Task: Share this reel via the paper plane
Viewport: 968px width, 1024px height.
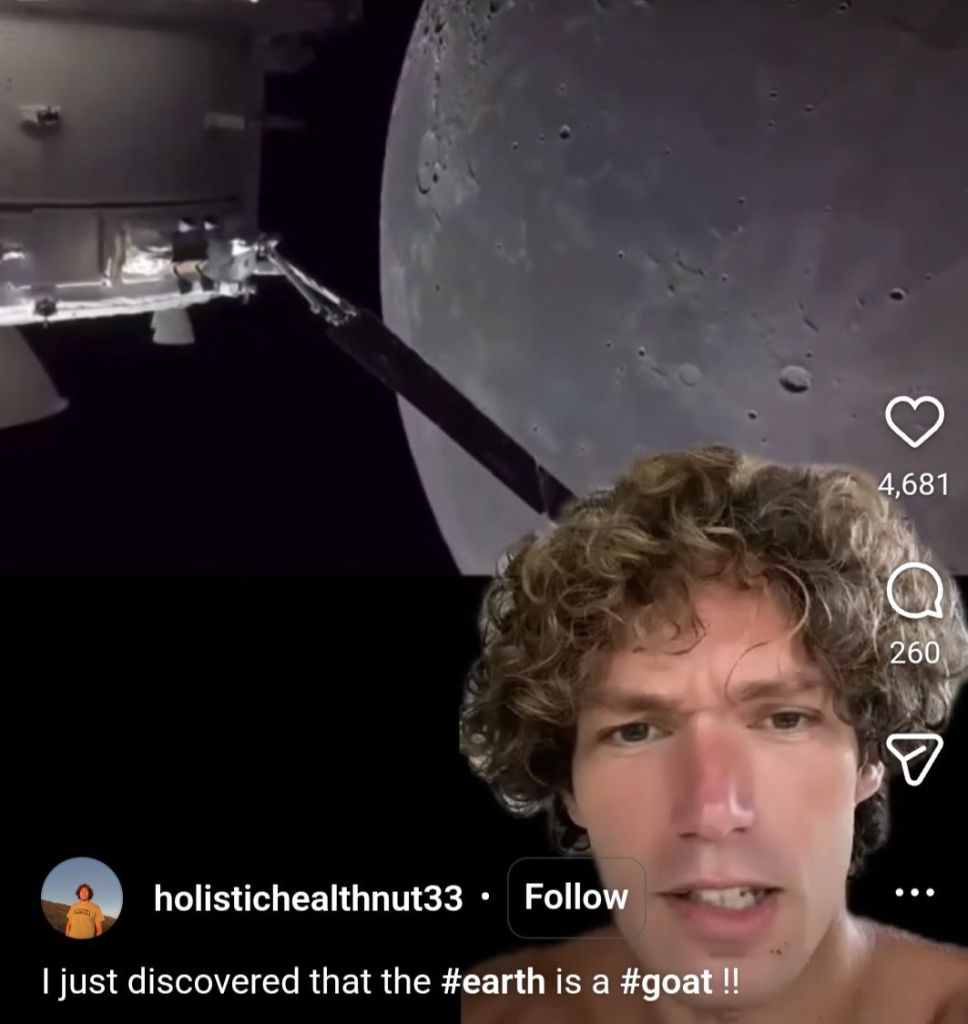Action: click(915, 758)
